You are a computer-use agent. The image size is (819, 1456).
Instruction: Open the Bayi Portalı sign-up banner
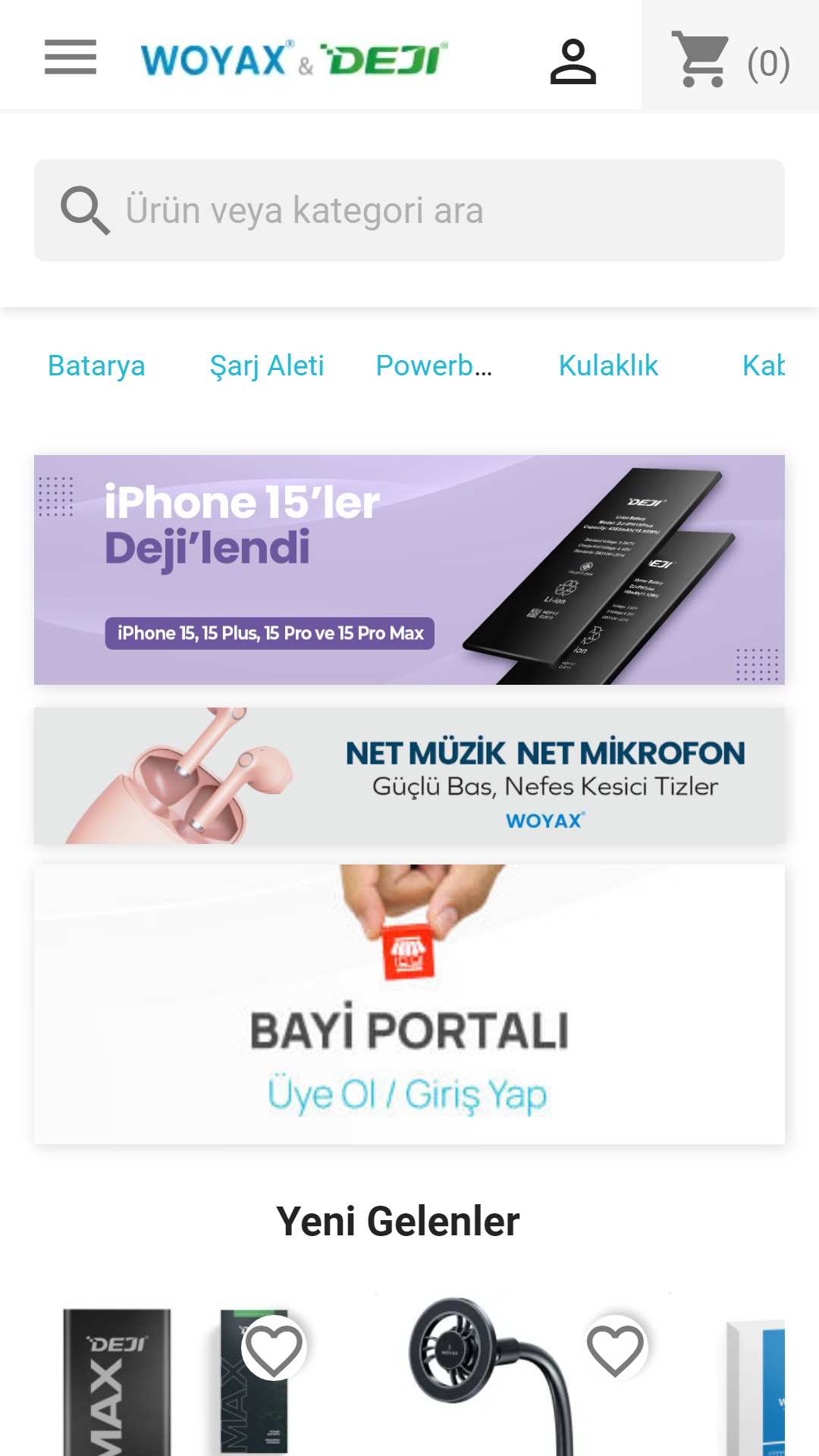(x=409, y=1004)
